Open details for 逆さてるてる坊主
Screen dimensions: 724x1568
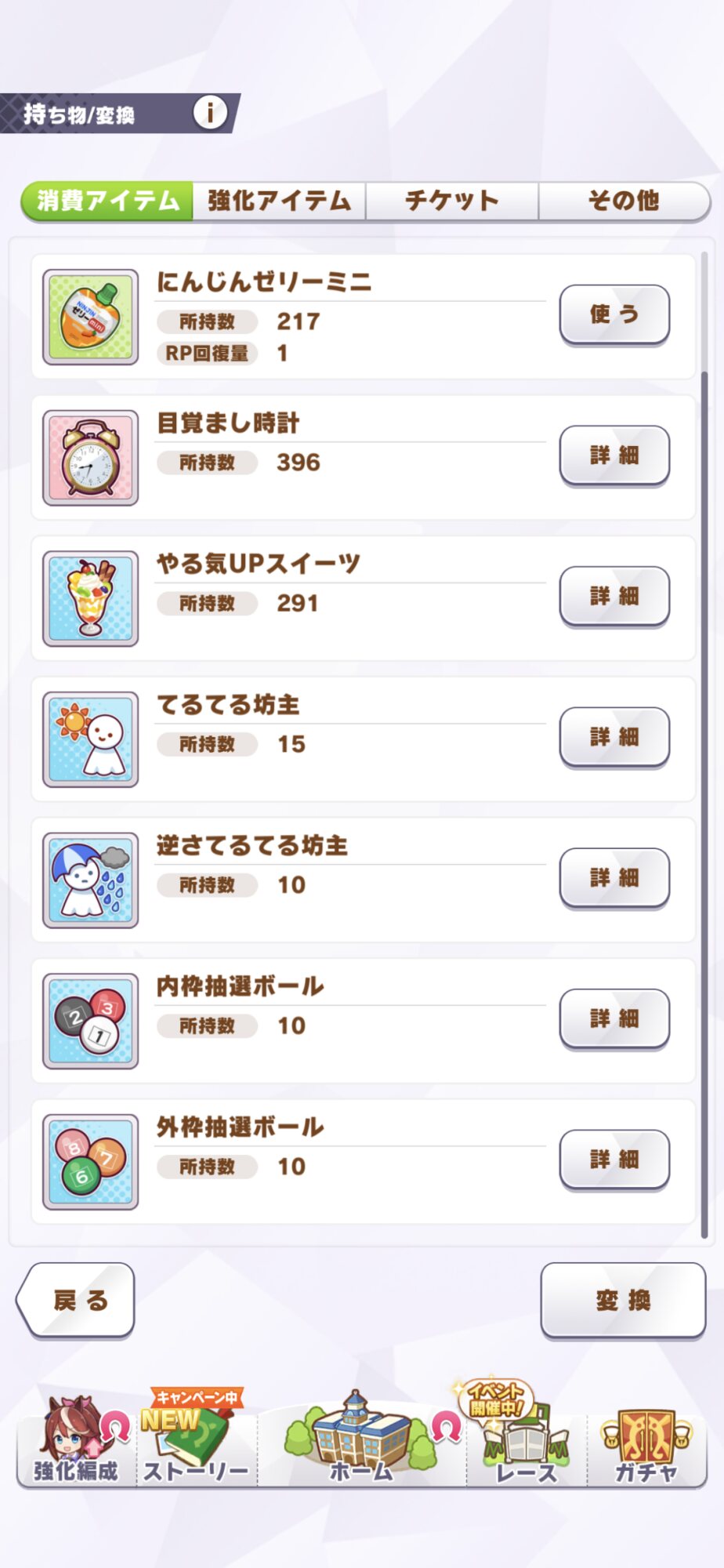(x=614, y=878)
